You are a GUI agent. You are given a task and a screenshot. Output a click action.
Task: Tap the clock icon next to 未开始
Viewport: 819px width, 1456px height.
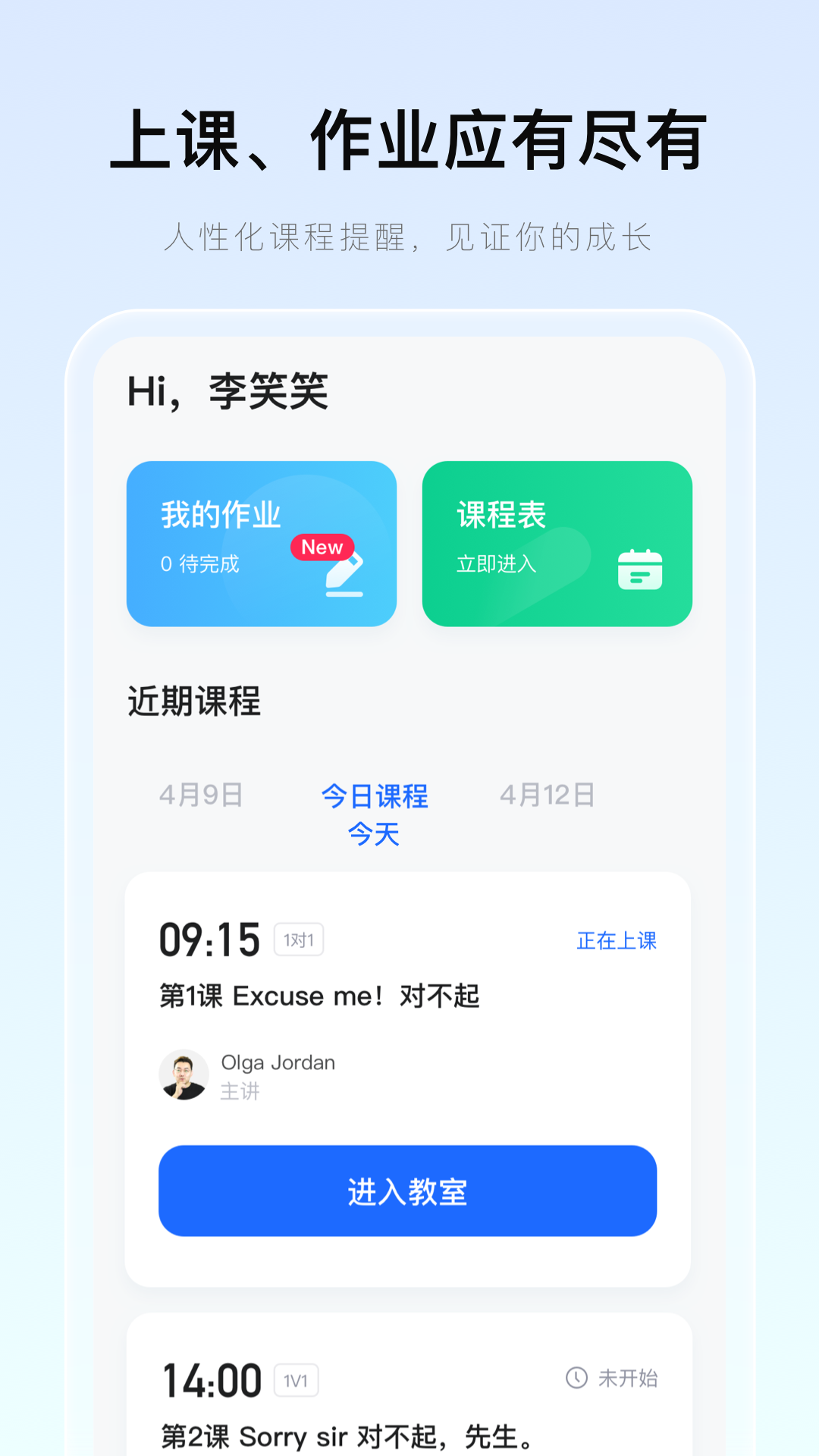pos(578,1377)
